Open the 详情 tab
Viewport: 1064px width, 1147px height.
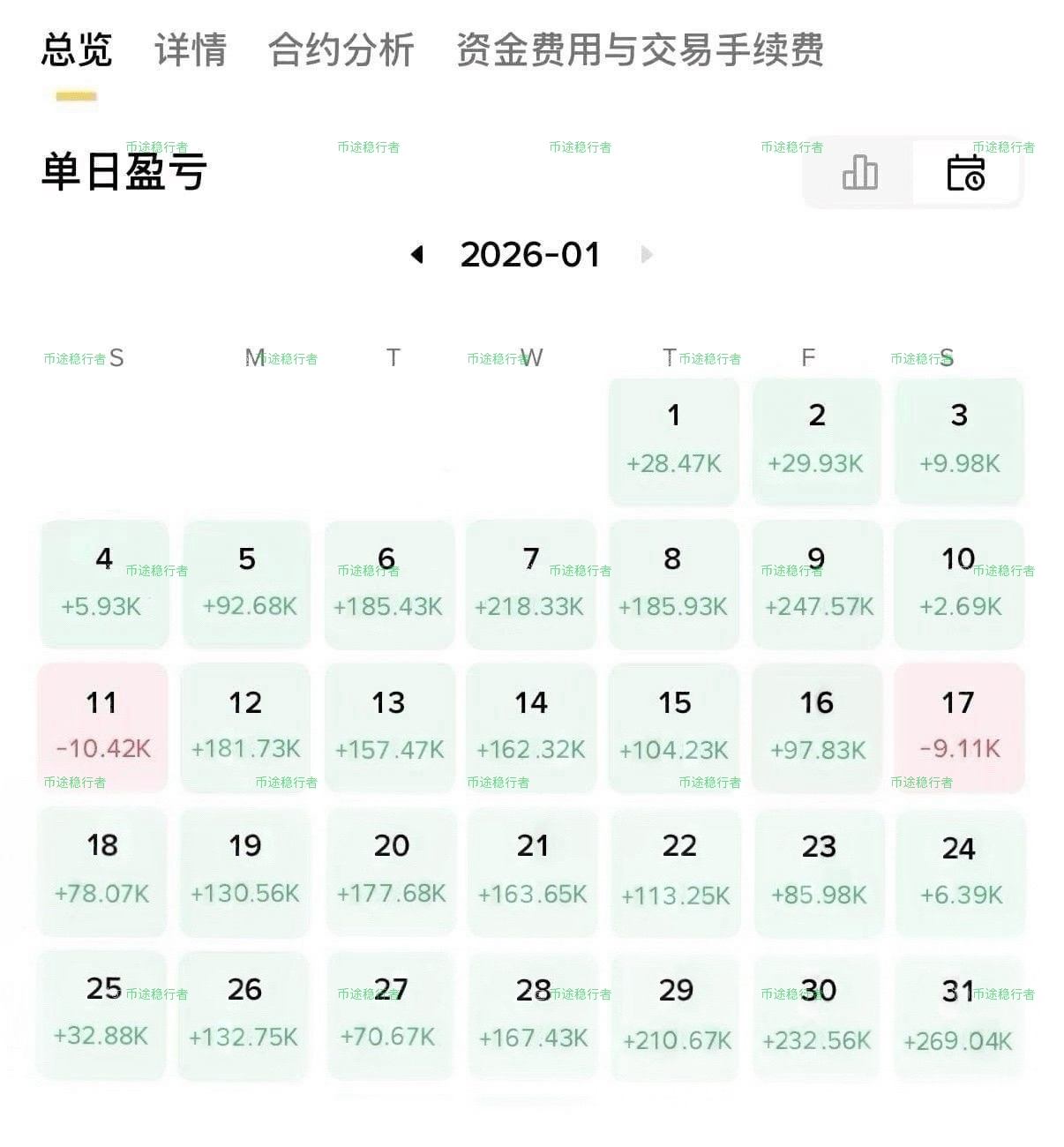[x=190, y=53]
